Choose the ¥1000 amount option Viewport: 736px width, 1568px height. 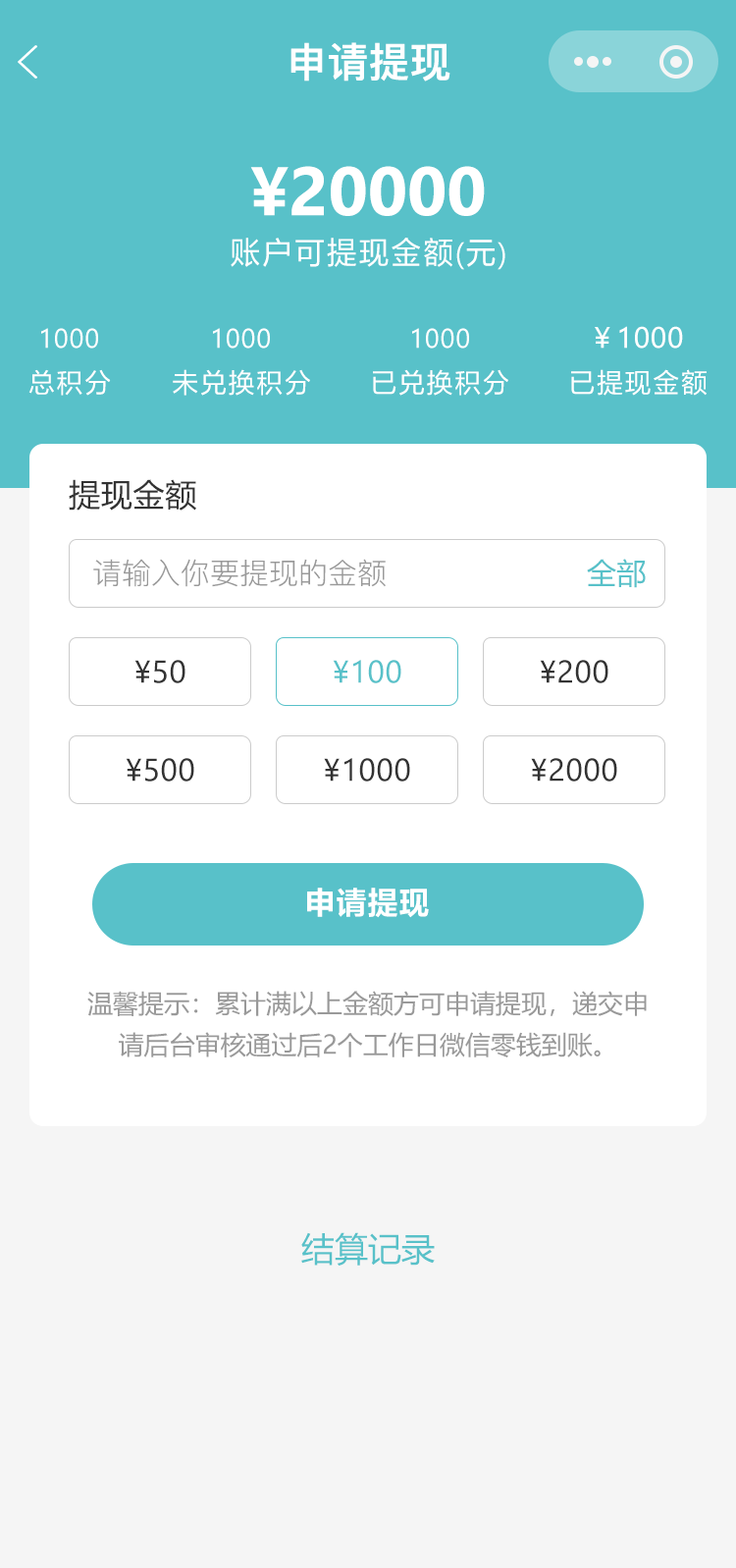(367, 770)
